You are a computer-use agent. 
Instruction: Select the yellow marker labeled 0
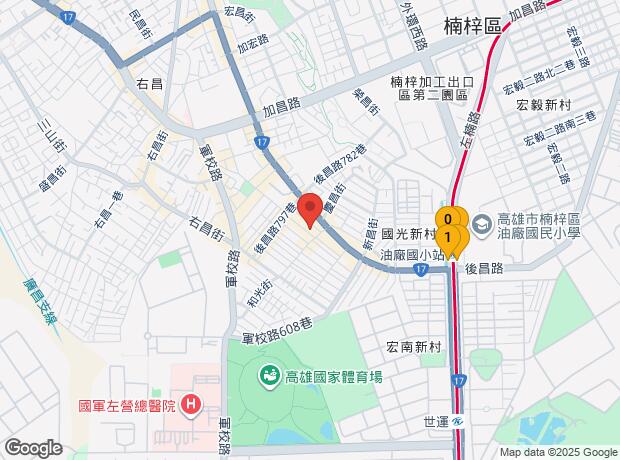tap(449, 218)
